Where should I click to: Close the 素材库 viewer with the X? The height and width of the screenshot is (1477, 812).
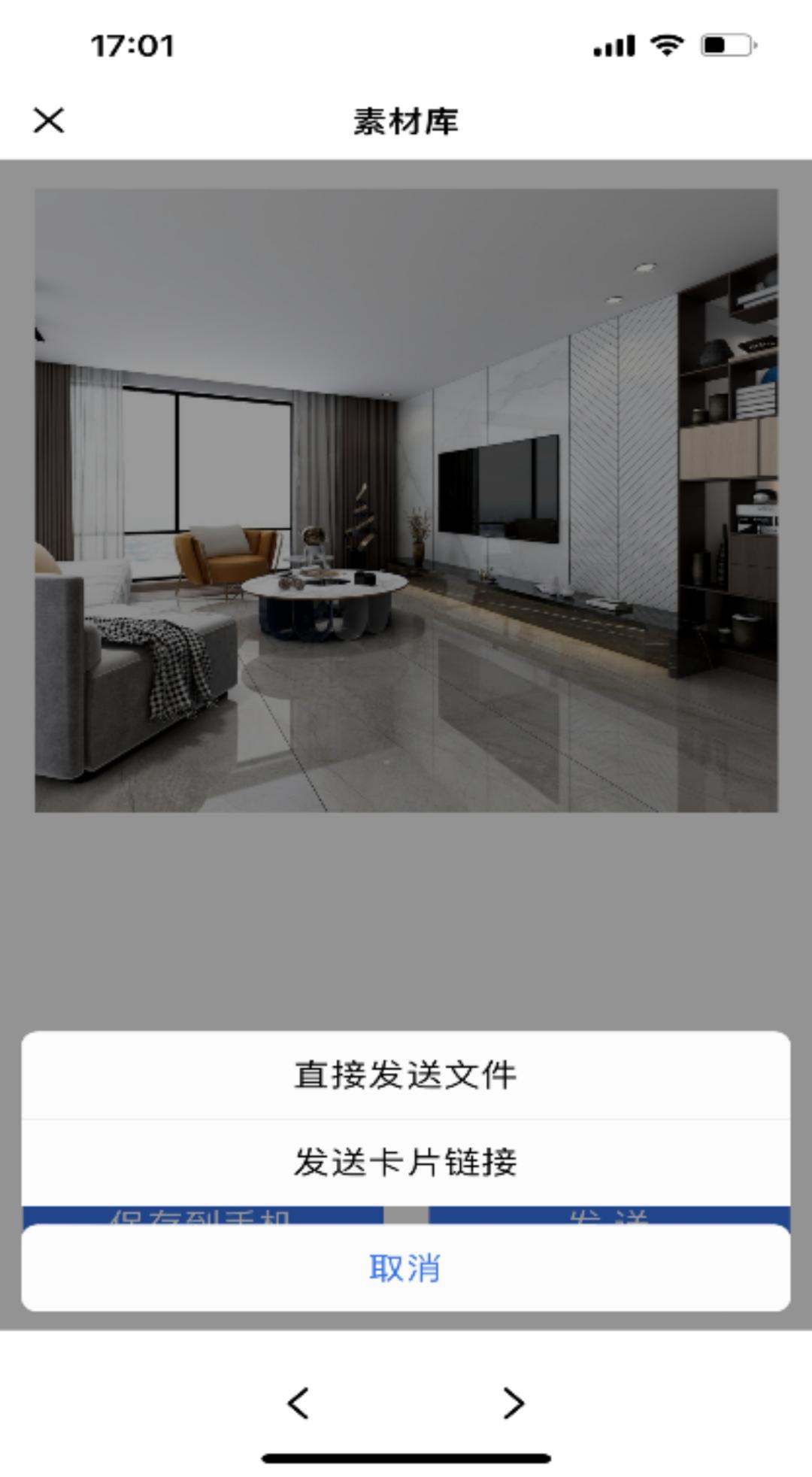pyautogui.click(x=50, y=120)
